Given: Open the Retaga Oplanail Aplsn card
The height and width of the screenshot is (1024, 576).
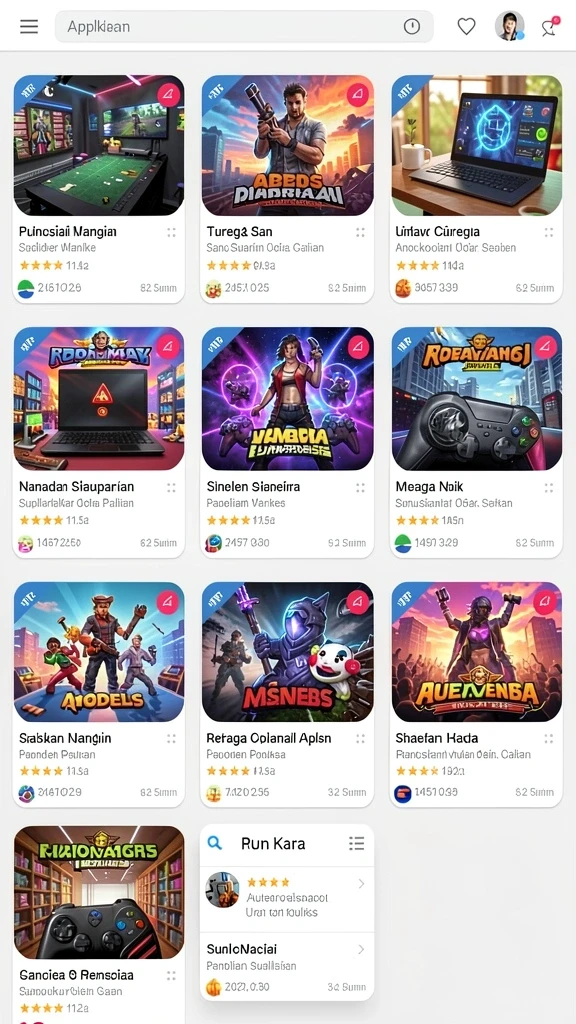Looking at the screenshot, I should (x=287, y=695).
